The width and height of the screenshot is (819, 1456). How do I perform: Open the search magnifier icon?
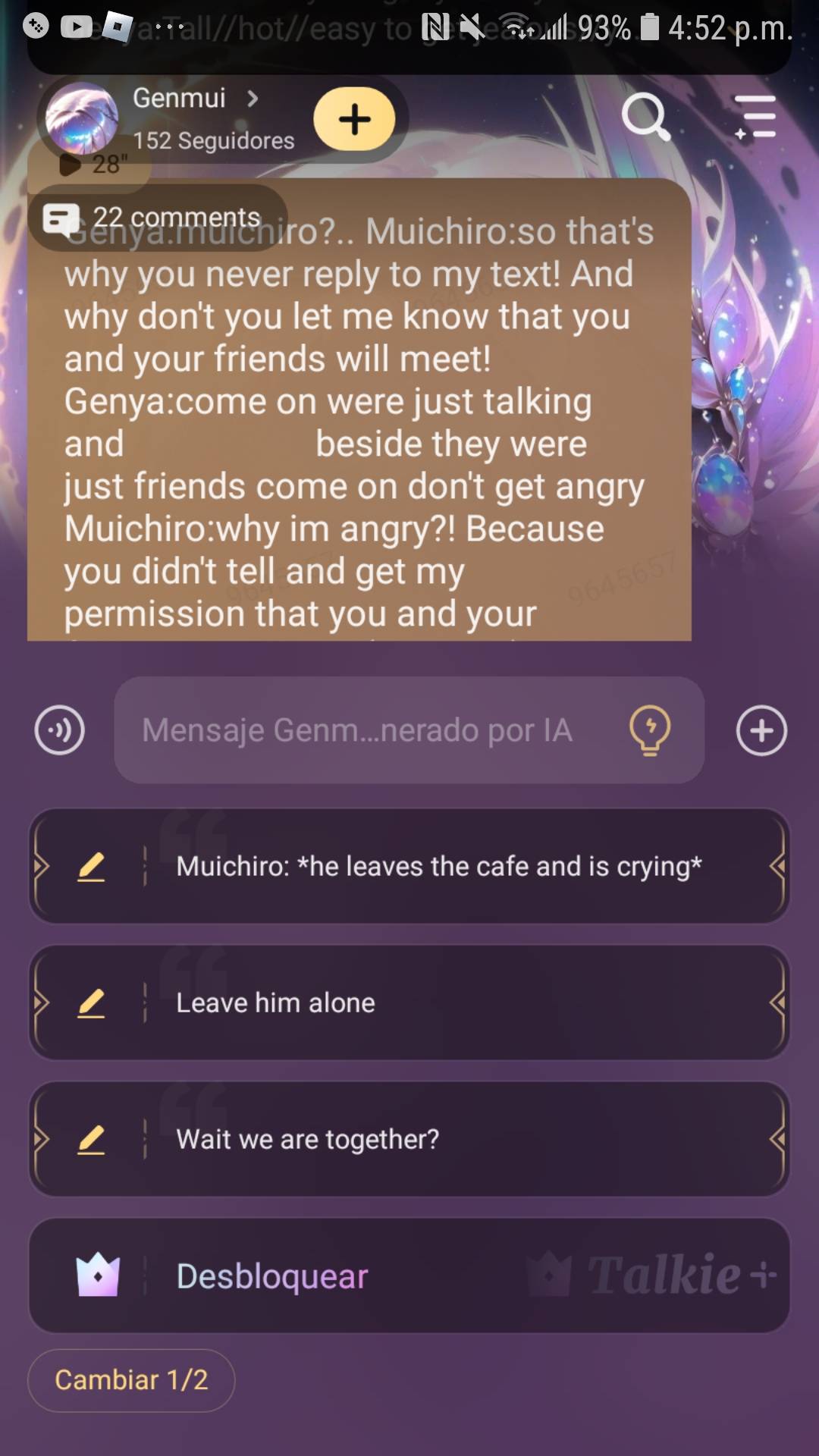[646, 118]
